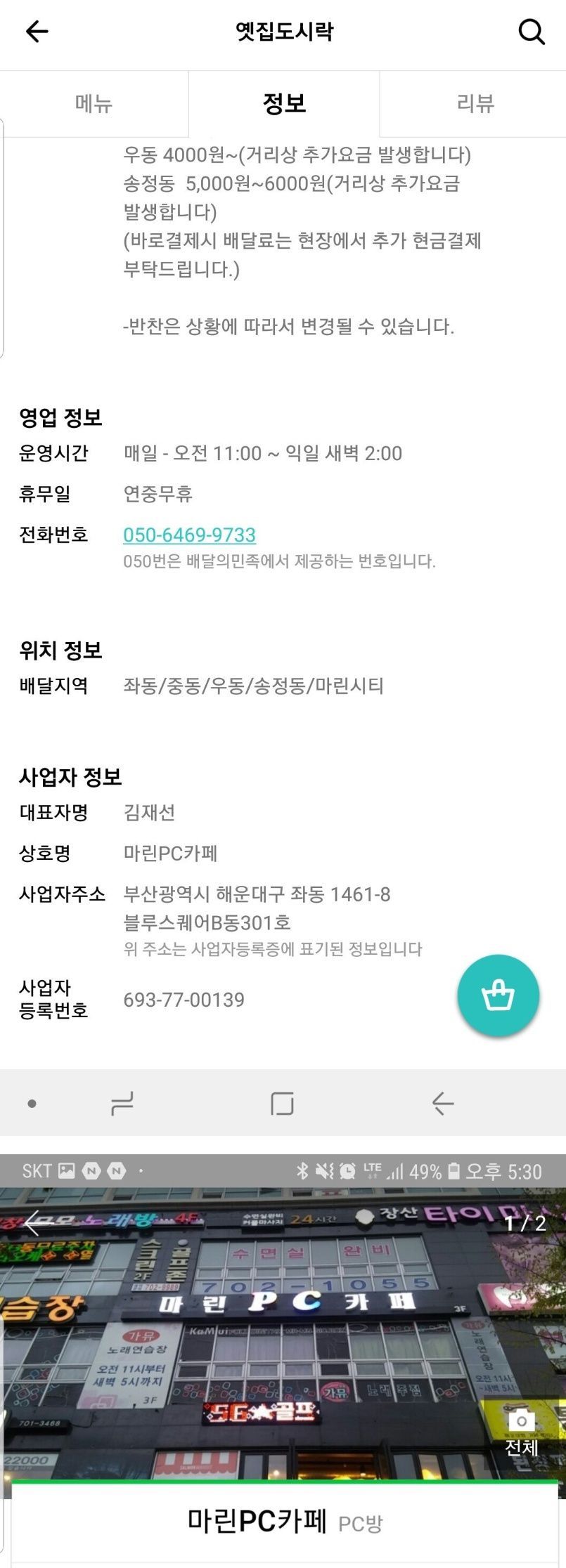View all photos via the 전체 camera button
This screenshot has width=566, height=1568.
coord(521,1431)
